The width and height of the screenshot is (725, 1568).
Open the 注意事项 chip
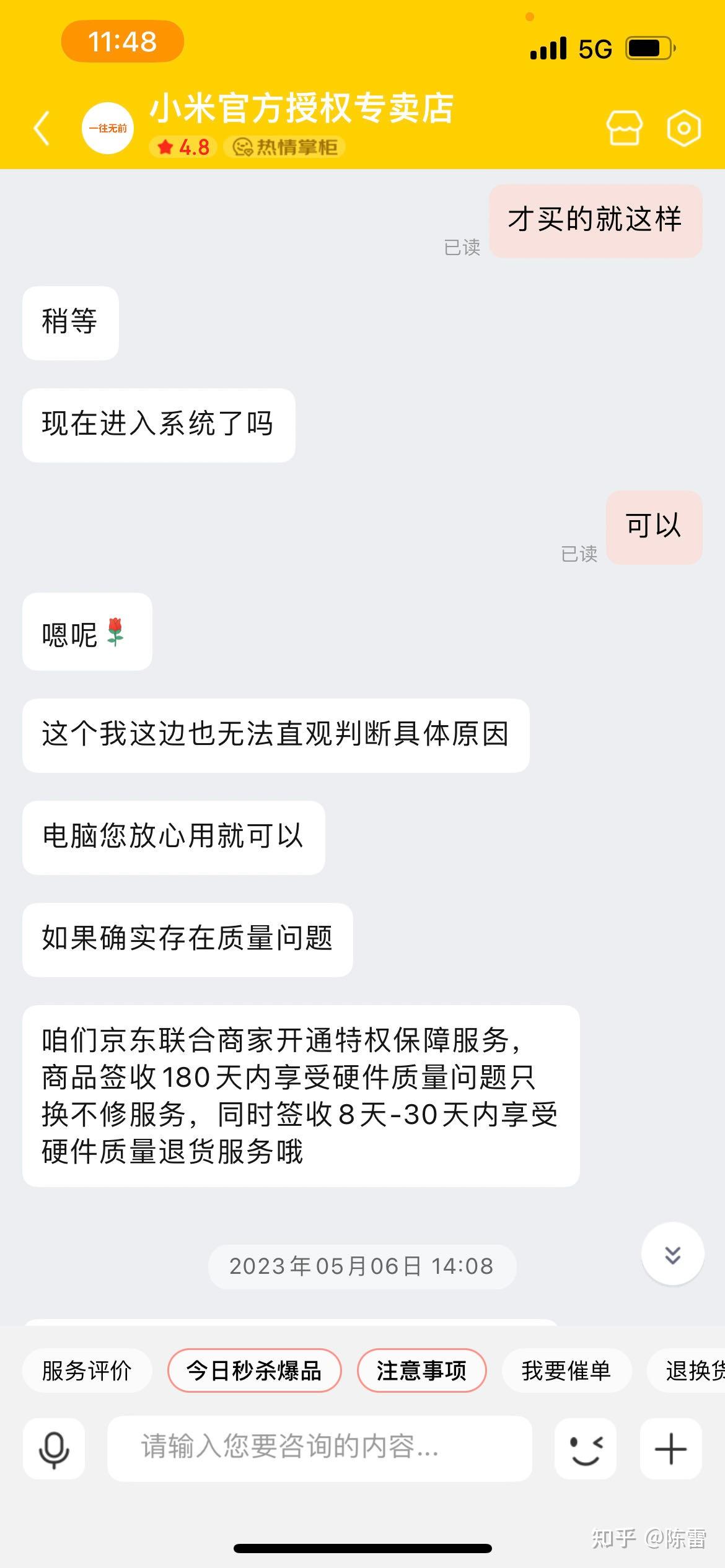pyautogui.click(x=421, y=1370)
